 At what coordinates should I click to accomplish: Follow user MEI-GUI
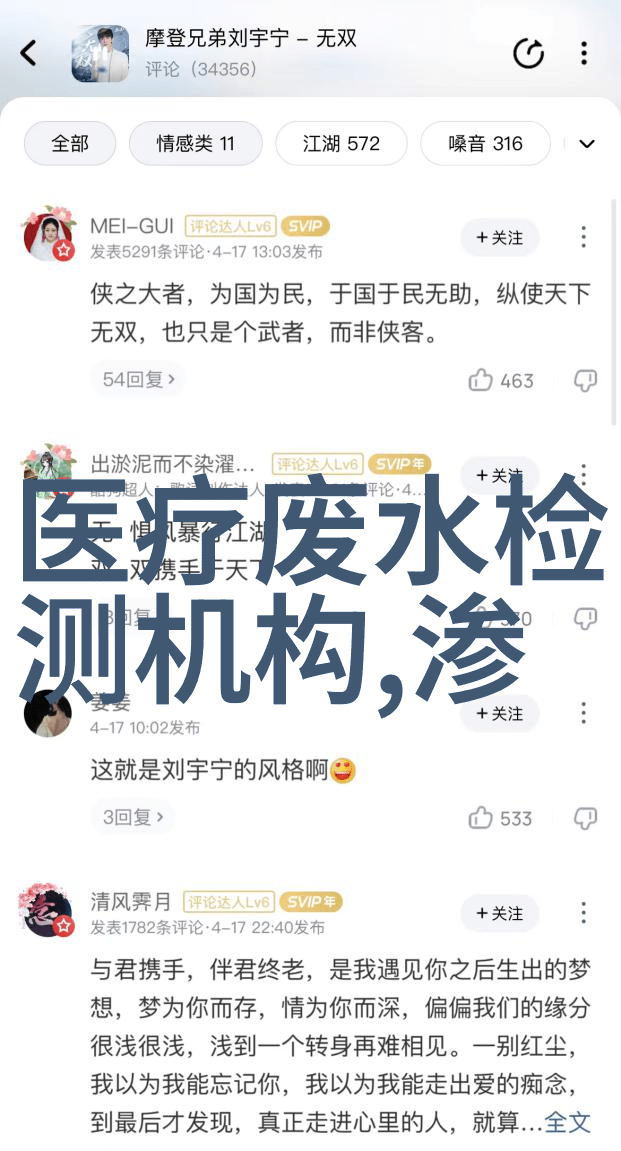499,237
